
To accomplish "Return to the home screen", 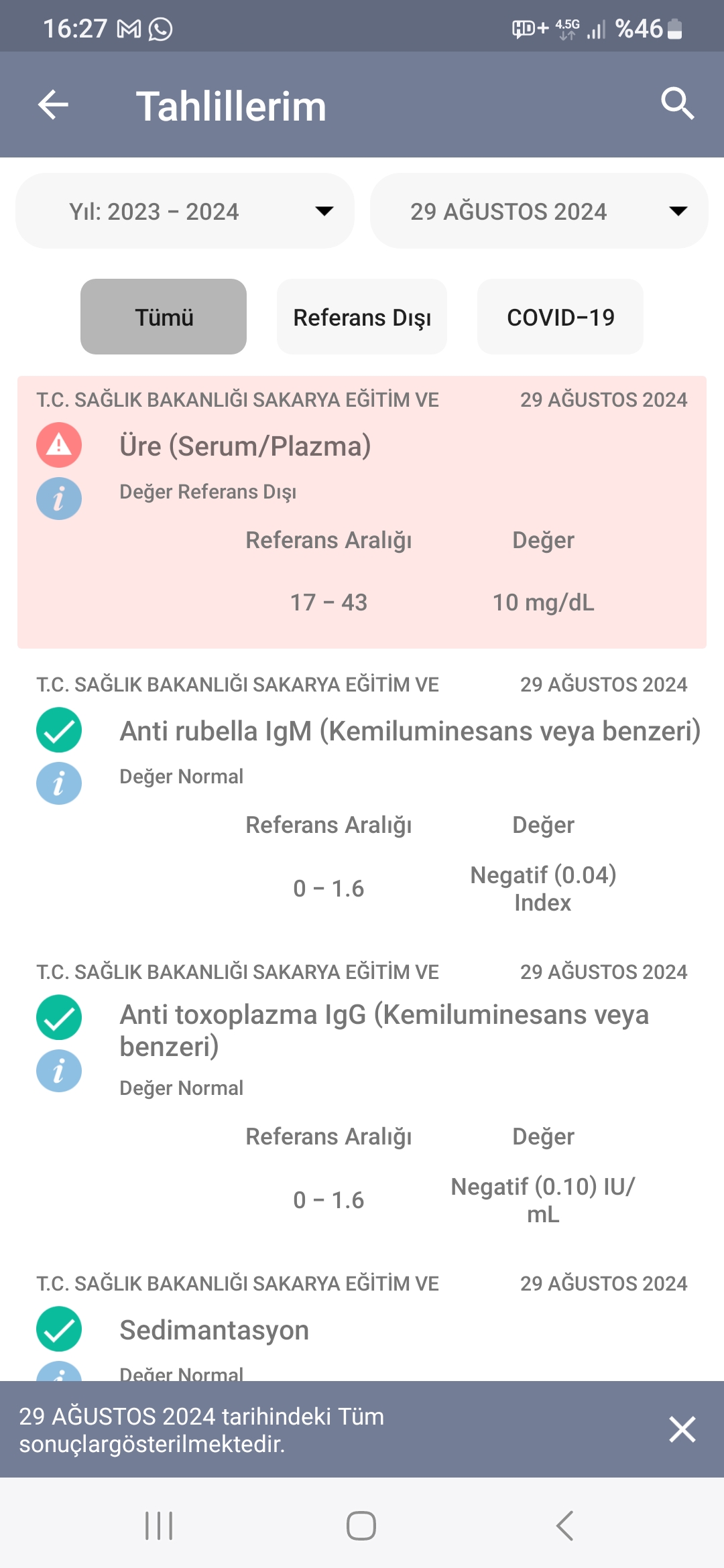I will point(361,1526).
